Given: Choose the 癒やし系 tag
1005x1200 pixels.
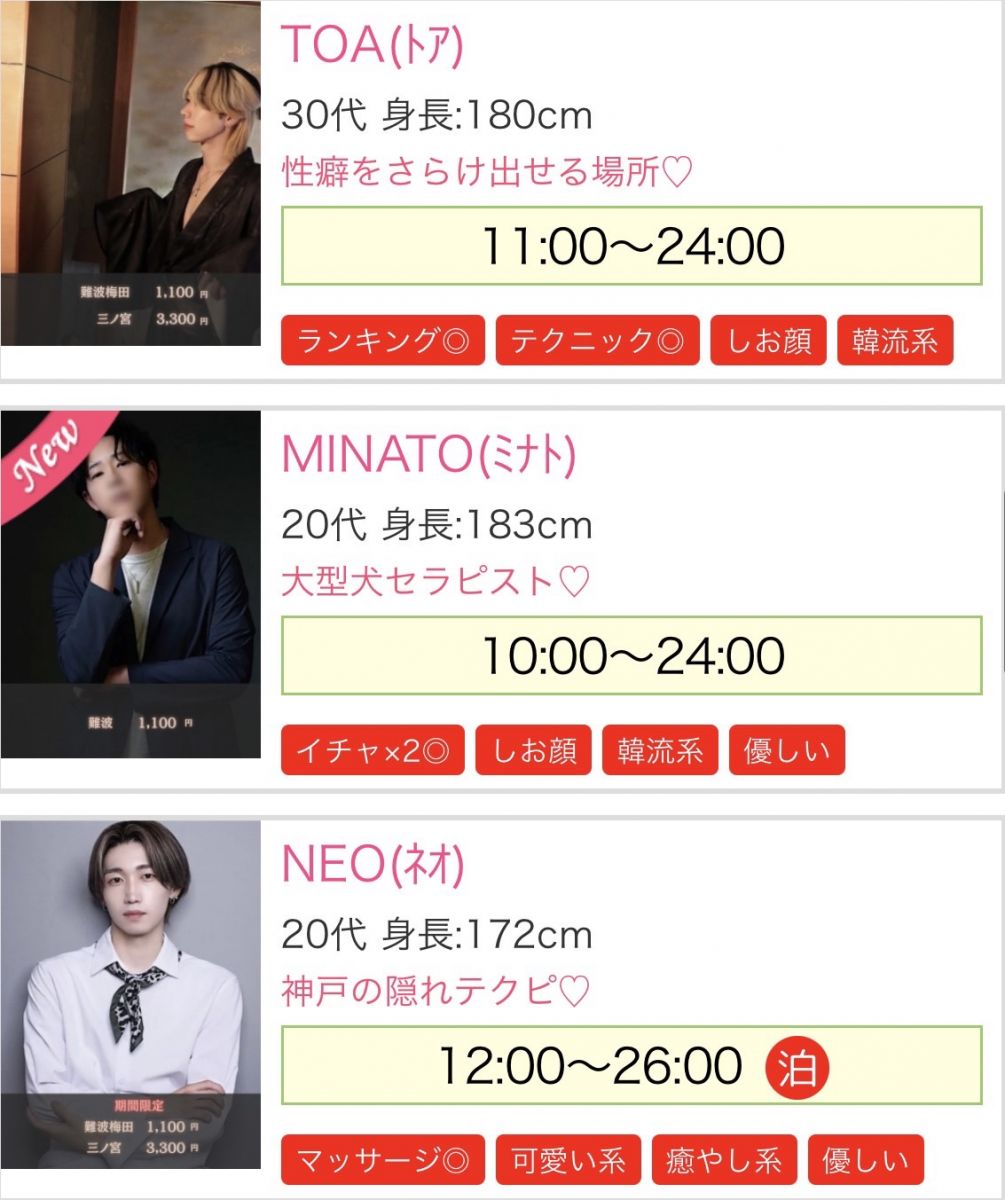Looking at the screenshot, I should click(724, 1160).
